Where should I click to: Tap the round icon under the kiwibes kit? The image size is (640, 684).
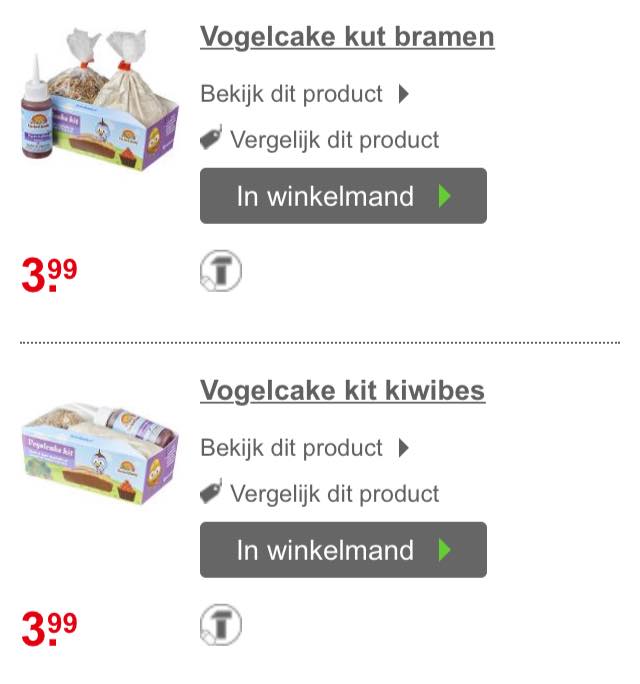pos(221,625)
